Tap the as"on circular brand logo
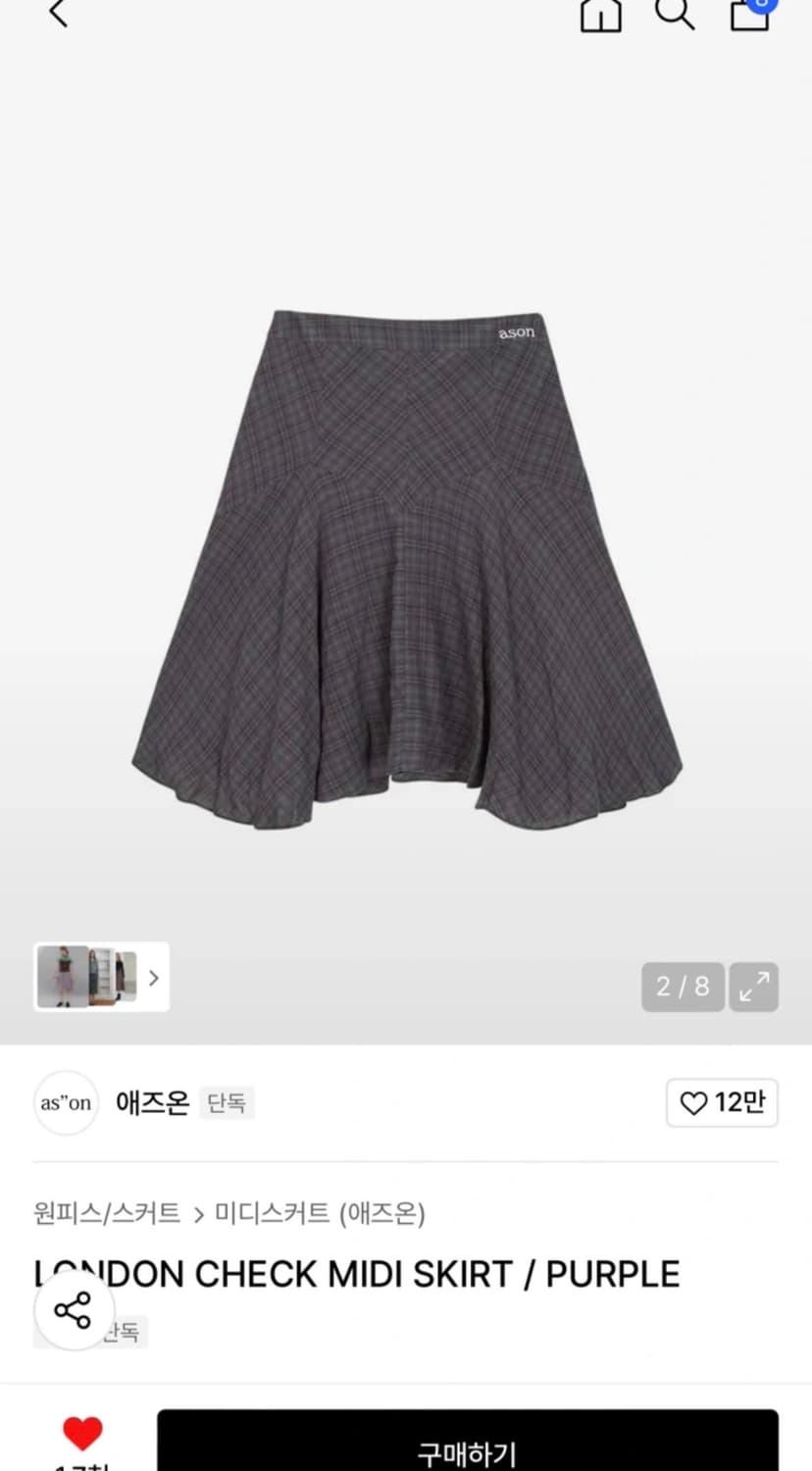The image size is (812, 1471). tap(65, 1102)
